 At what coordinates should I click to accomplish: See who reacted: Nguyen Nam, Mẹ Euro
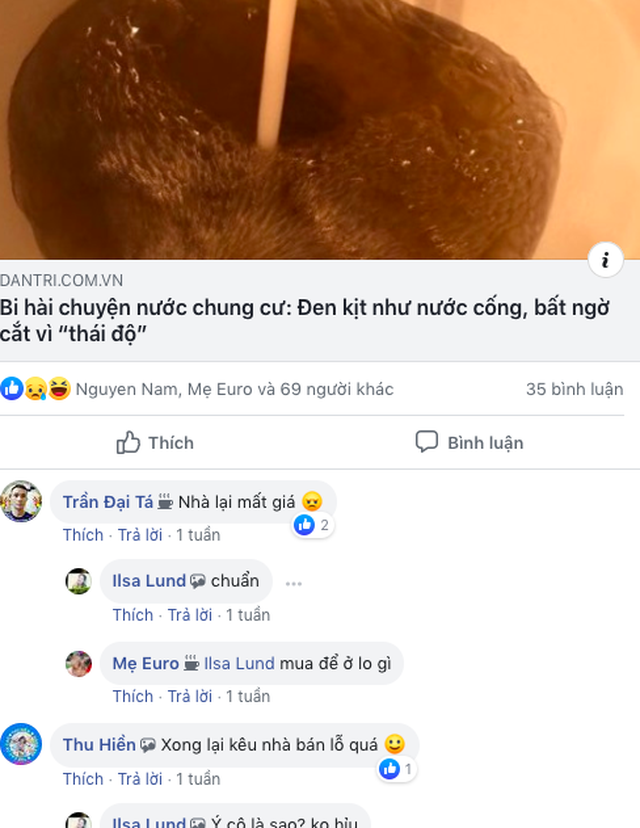(234, 389)
